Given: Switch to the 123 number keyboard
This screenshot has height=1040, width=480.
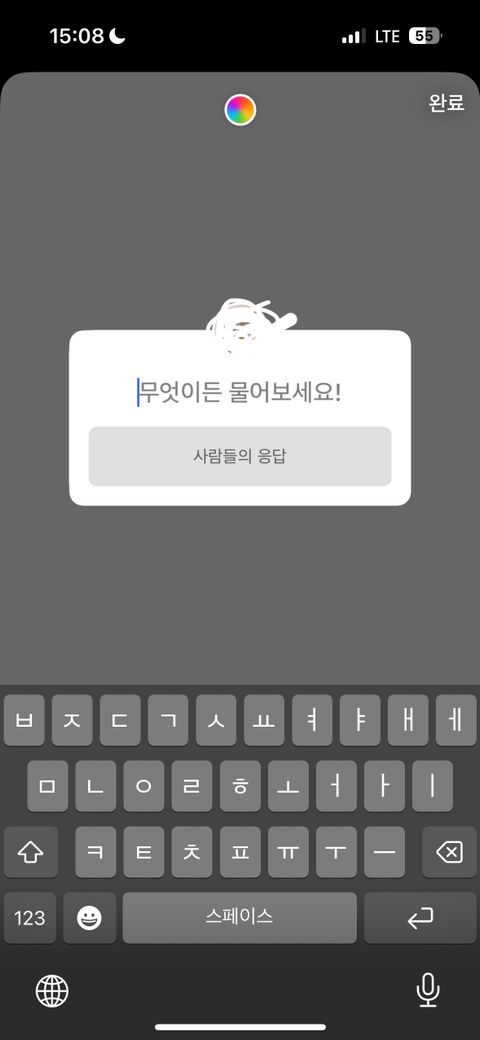Looking at the screenshot, I should pos(30,918).
